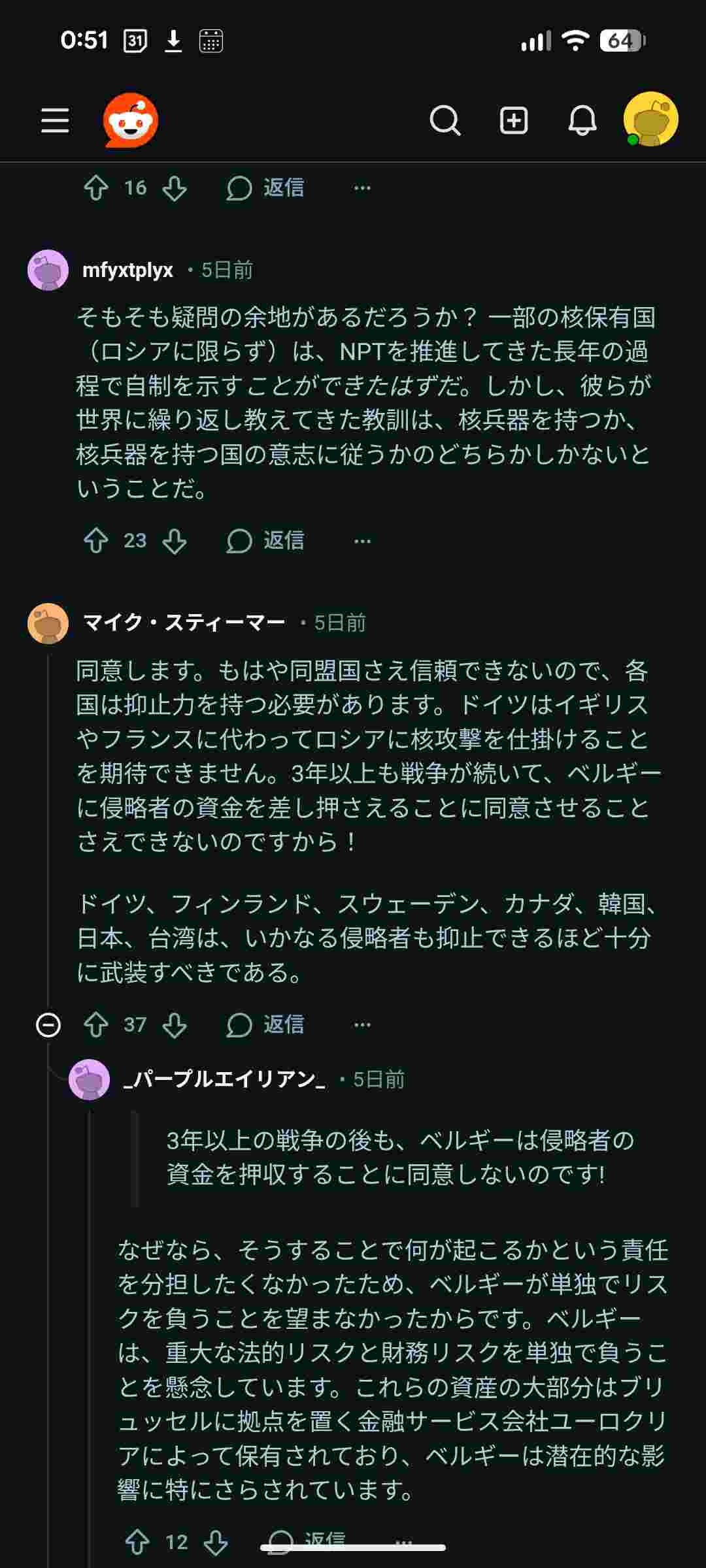
Task: Reply to mfyxtplyx's comment
Action: pos(266,541)
